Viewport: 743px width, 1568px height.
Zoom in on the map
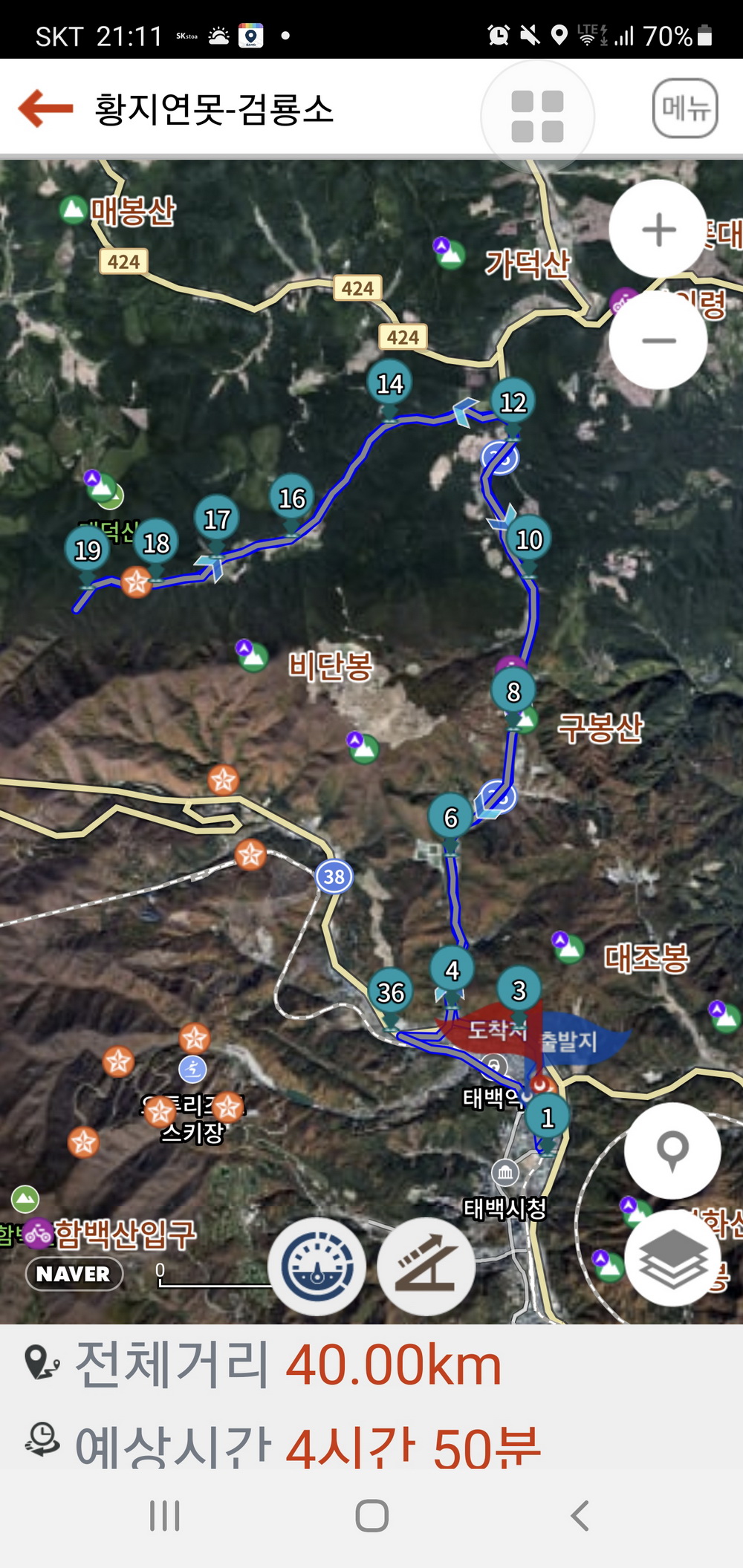click(658, 229)
